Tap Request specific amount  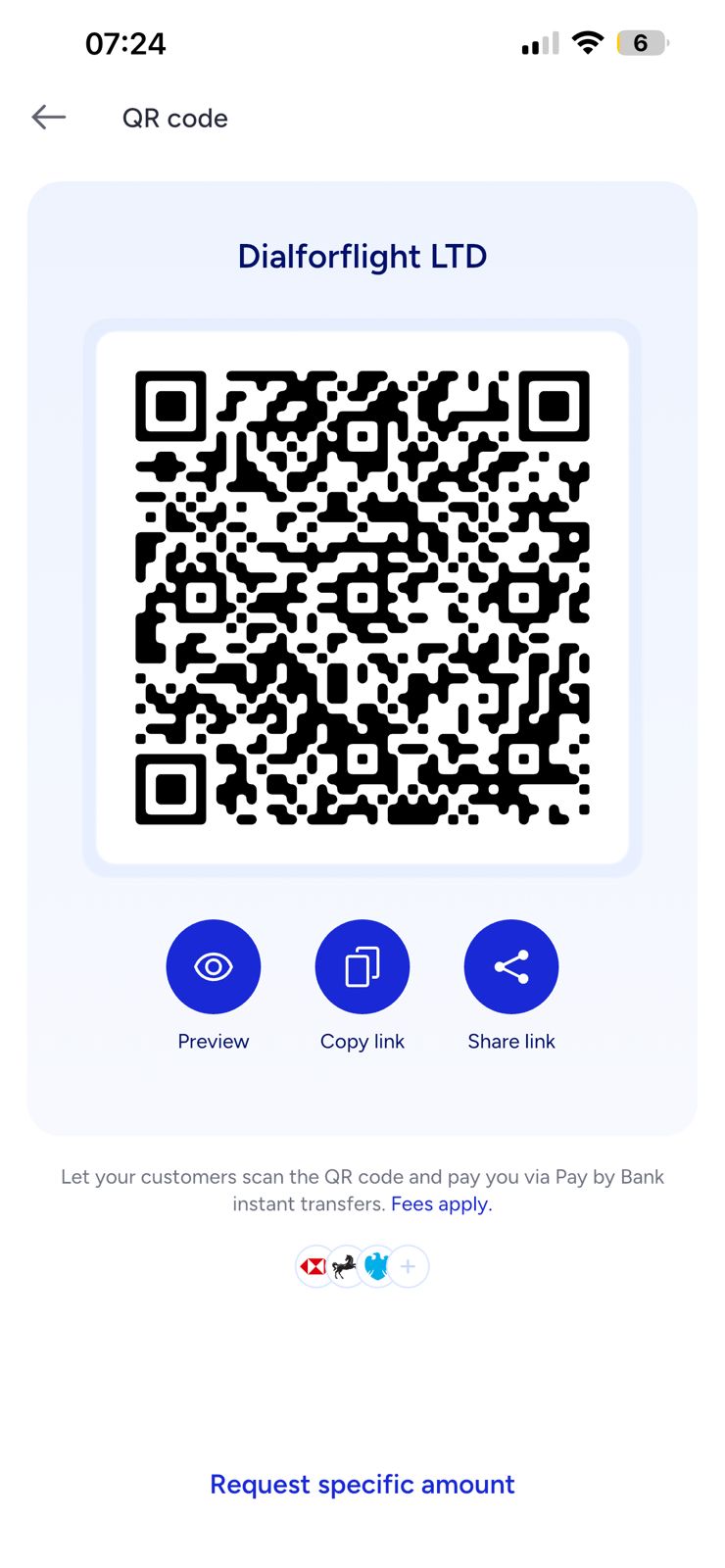362,1484
